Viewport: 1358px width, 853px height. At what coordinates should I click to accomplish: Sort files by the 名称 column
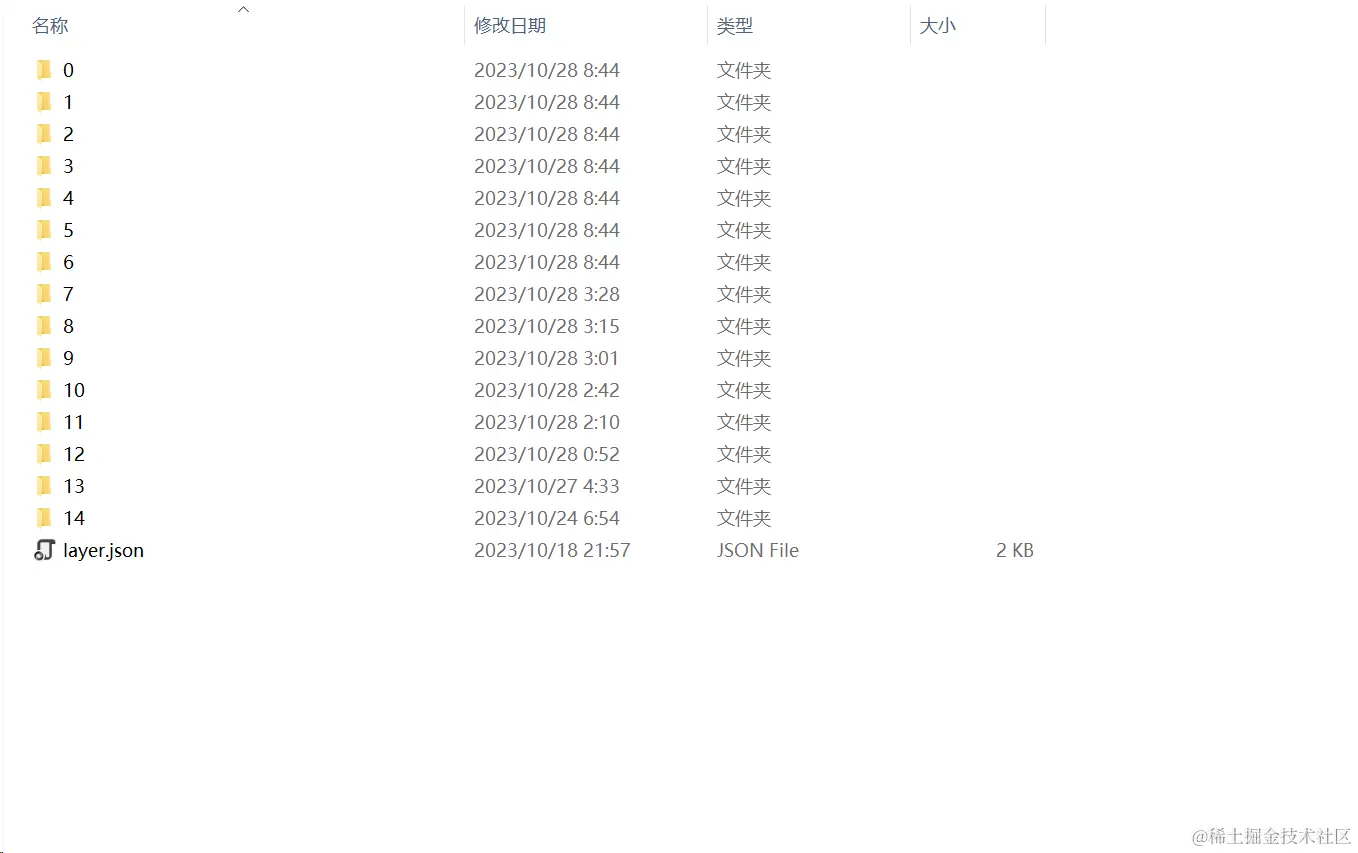point(50,26)
